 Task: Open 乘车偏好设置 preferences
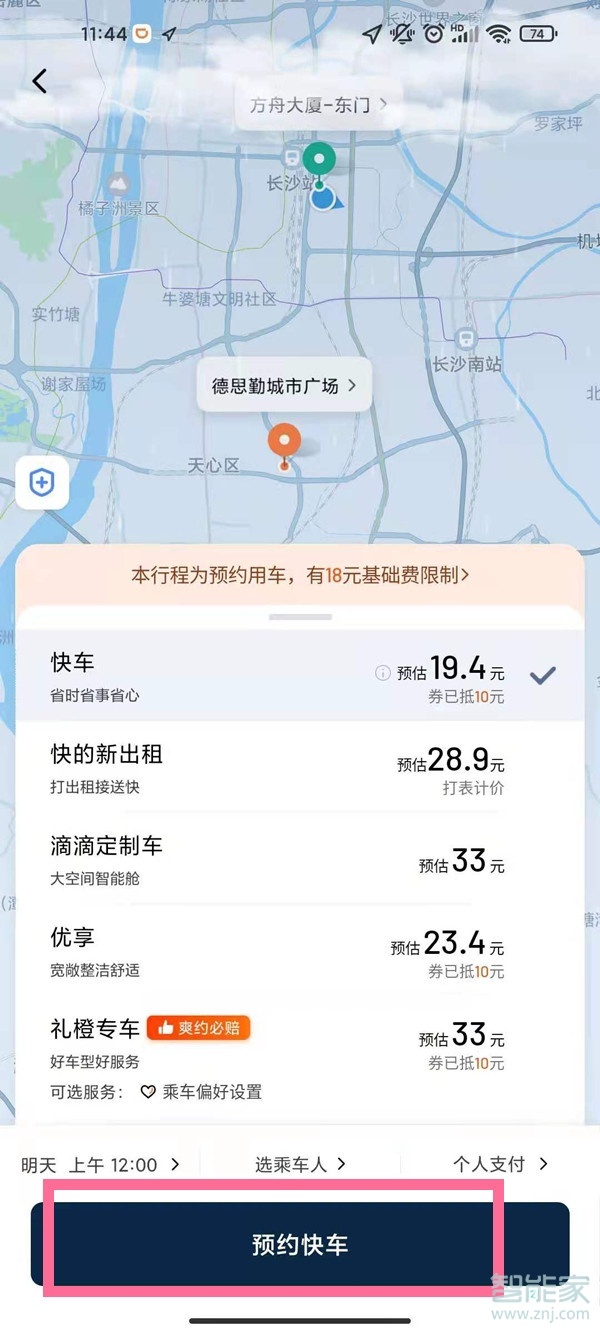pos(202,1091)
